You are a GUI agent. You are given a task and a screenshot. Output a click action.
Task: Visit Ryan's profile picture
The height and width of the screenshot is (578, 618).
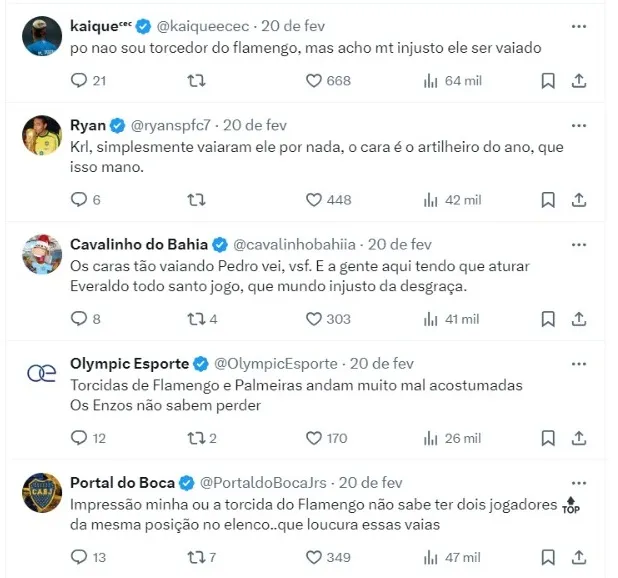(40, 137)
